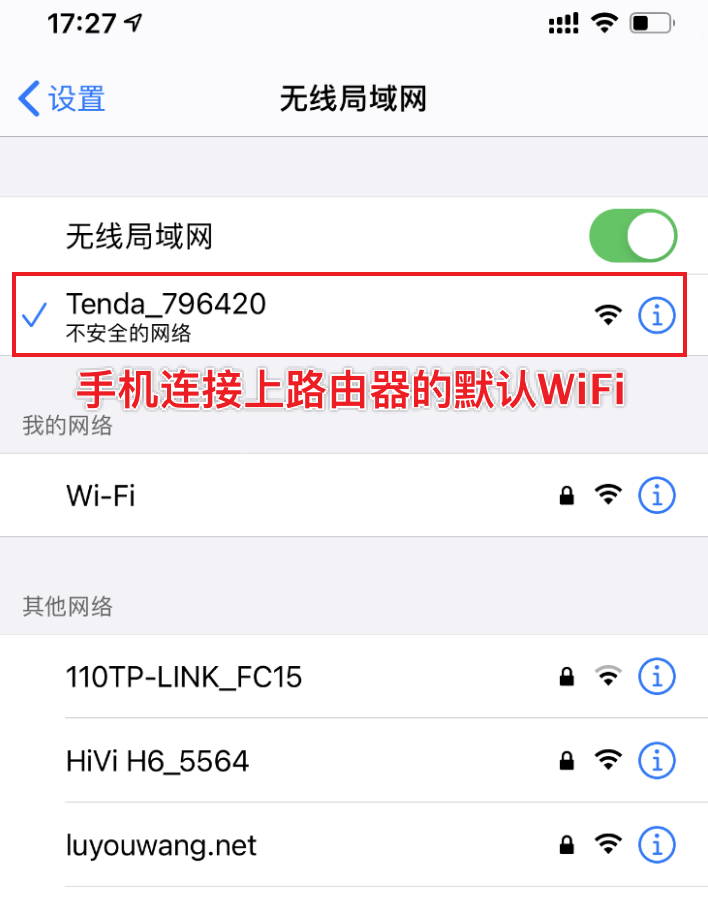This screenshot has height=898, width=708.
Task: Select the Tenda_796420 network row
Action: (x=300, y=314)
